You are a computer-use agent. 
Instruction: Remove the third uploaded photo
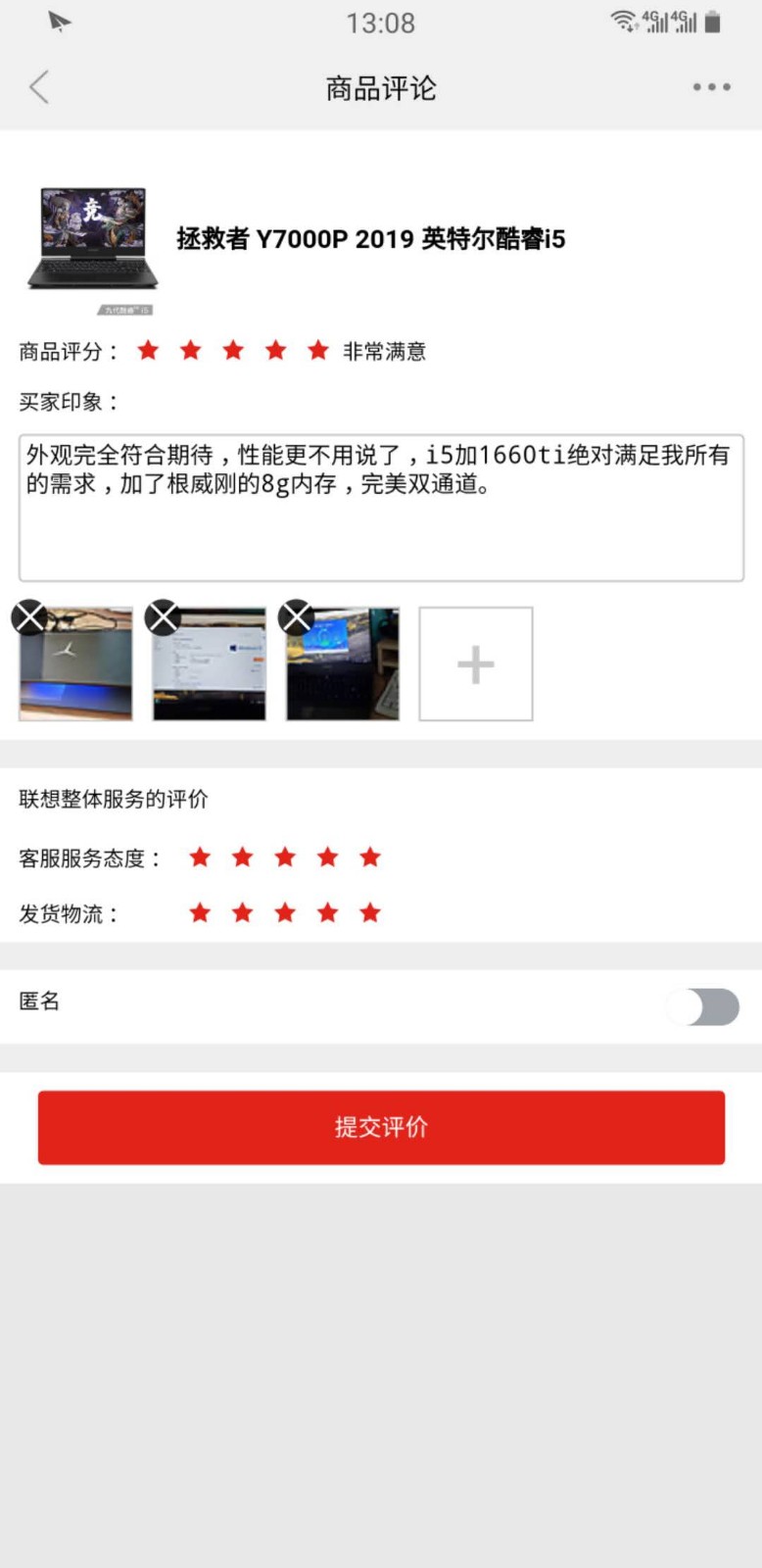pos(296,617)
